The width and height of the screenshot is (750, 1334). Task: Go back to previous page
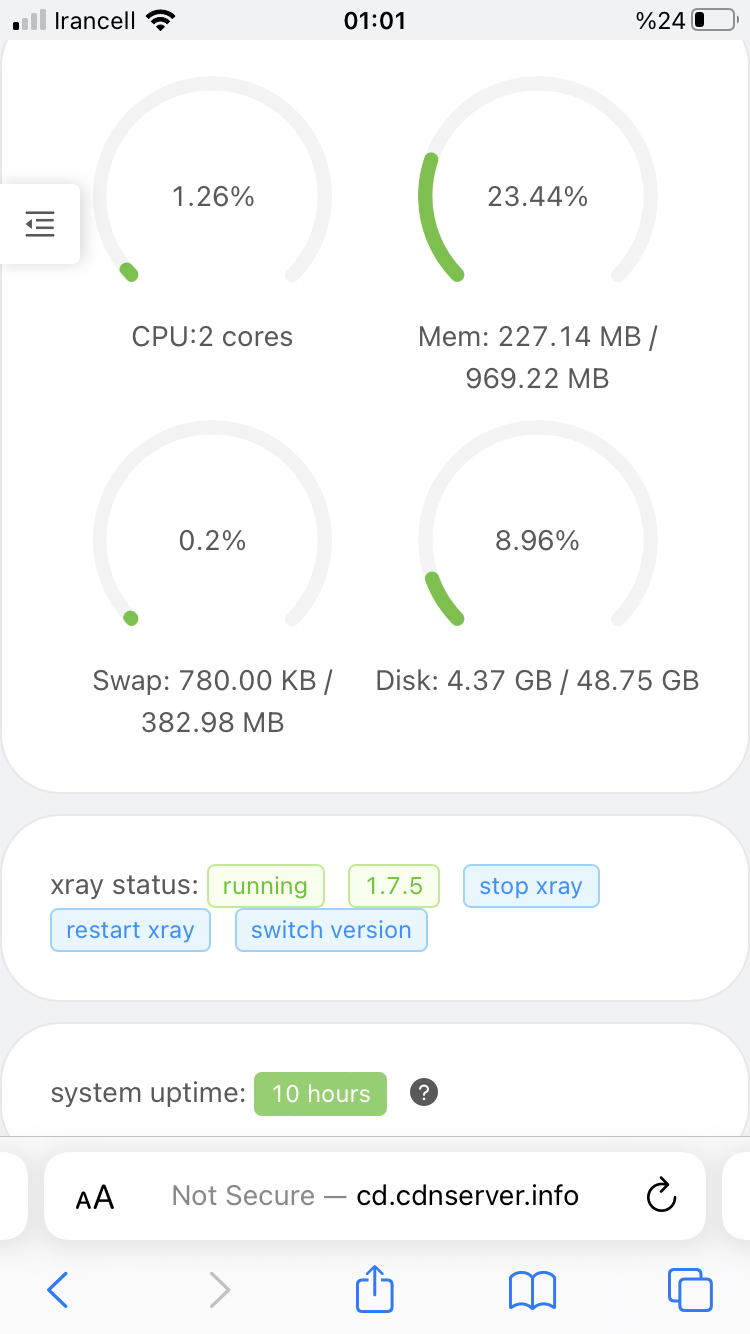pyautogui.click(x=58, y=1290)
